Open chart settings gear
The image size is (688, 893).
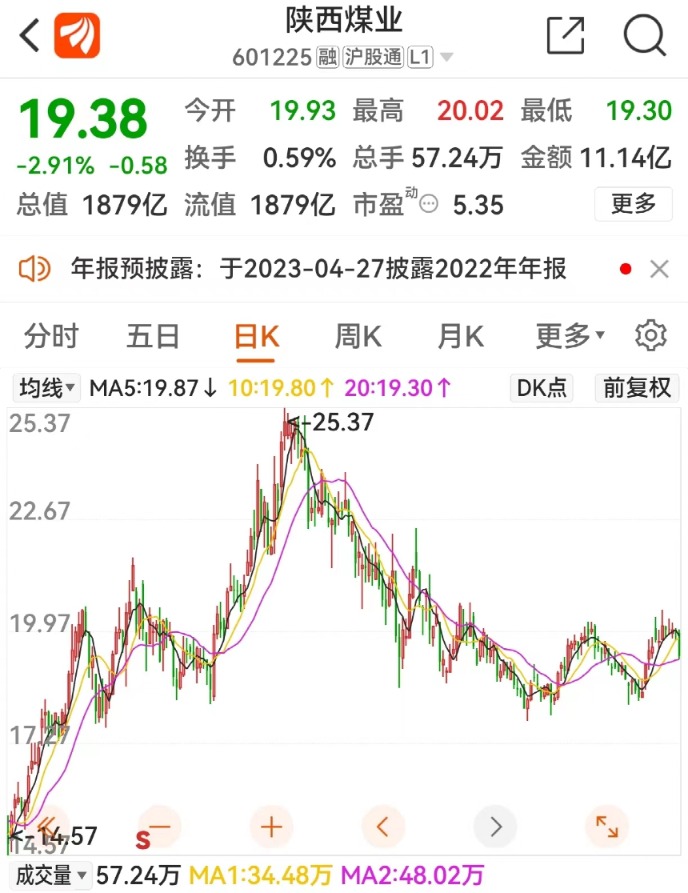651,335
